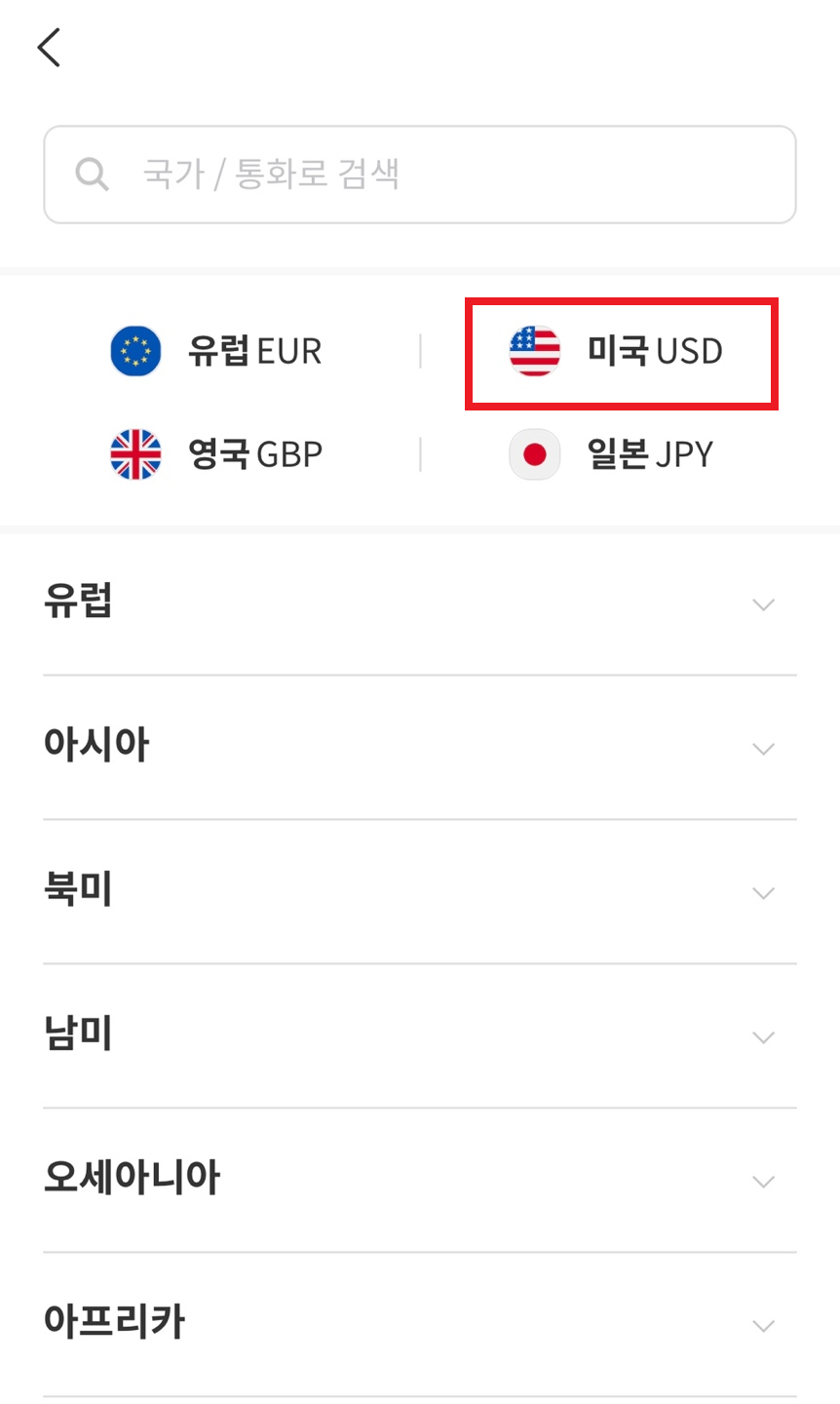Expand the 오세아니아 region list

pyautogui.click(x=420, y=1181)
